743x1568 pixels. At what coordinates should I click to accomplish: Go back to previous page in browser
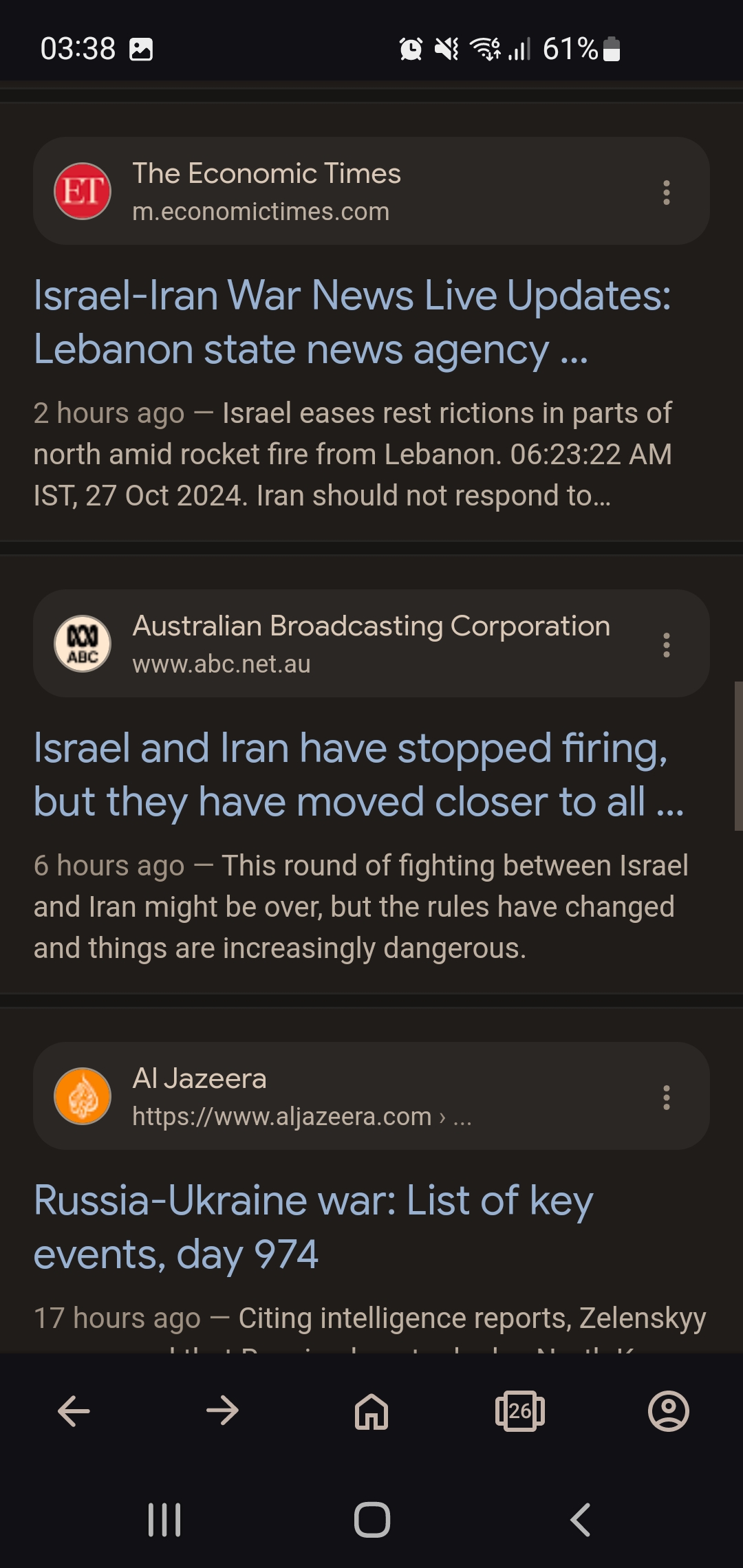click(74, 1411)
